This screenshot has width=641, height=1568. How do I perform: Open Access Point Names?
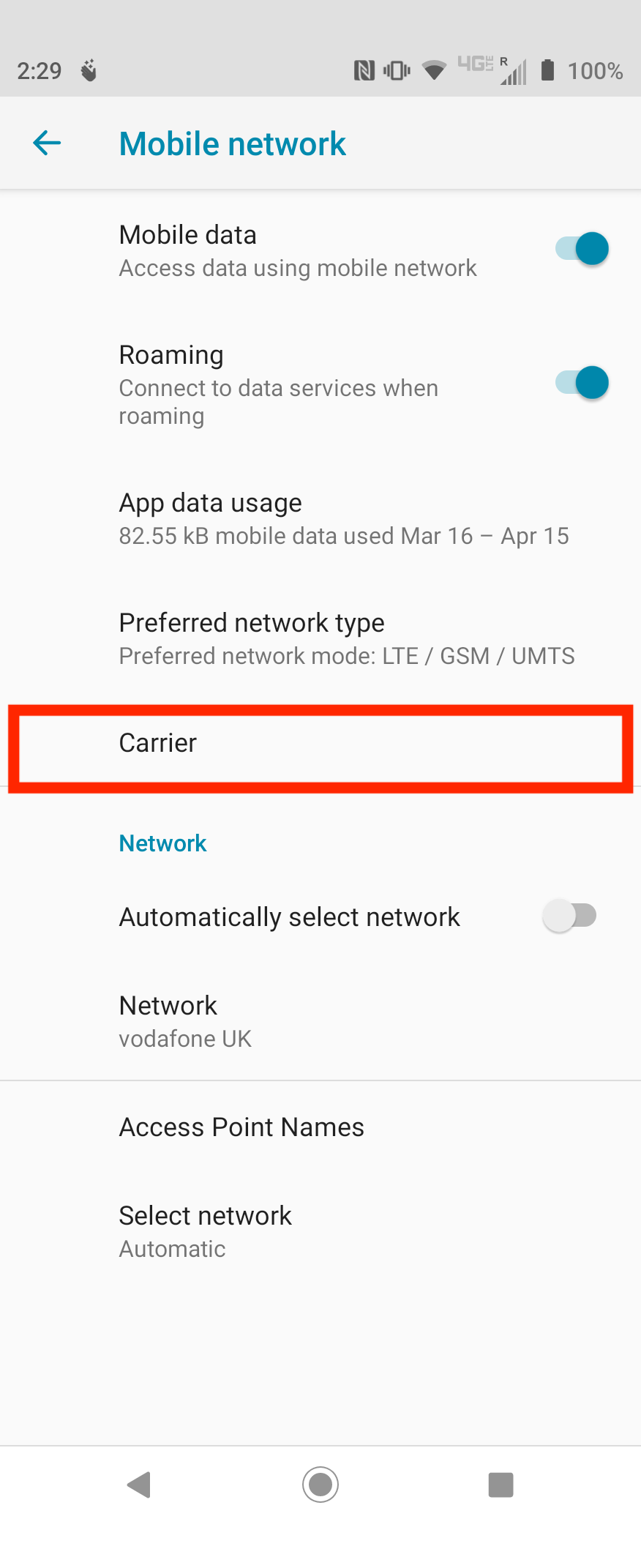click(x=320, y=1127)
